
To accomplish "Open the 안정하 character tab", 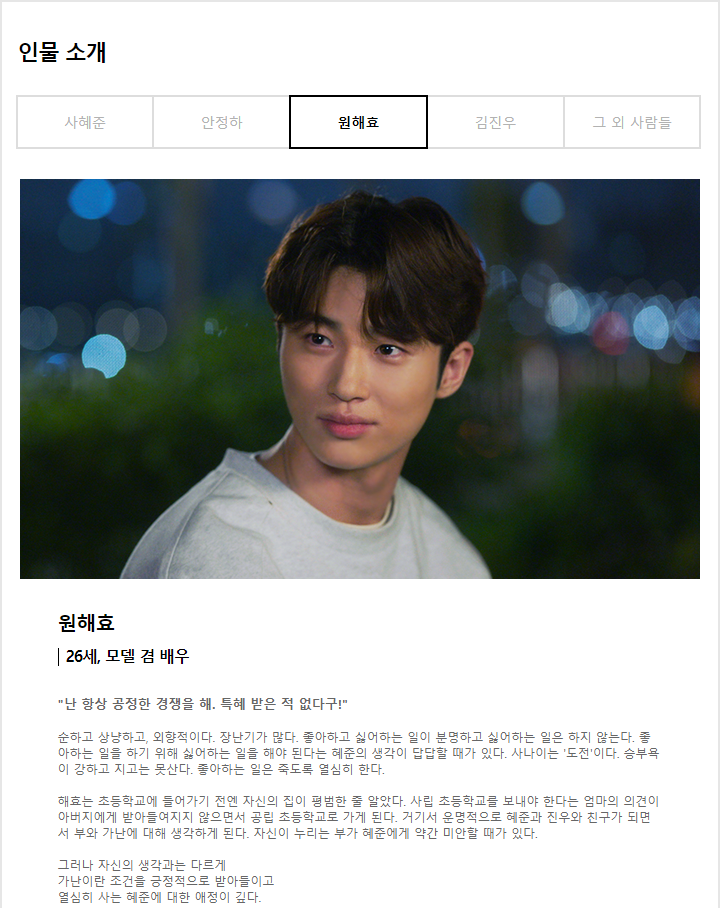I will coord(221,123).
